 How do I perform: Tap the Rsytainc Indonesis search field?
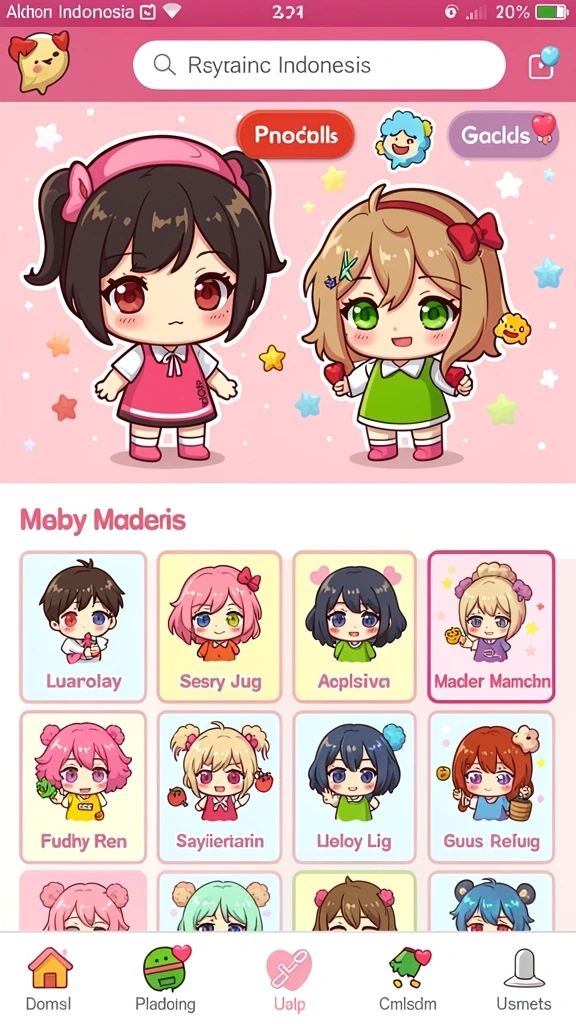(319, 65)
